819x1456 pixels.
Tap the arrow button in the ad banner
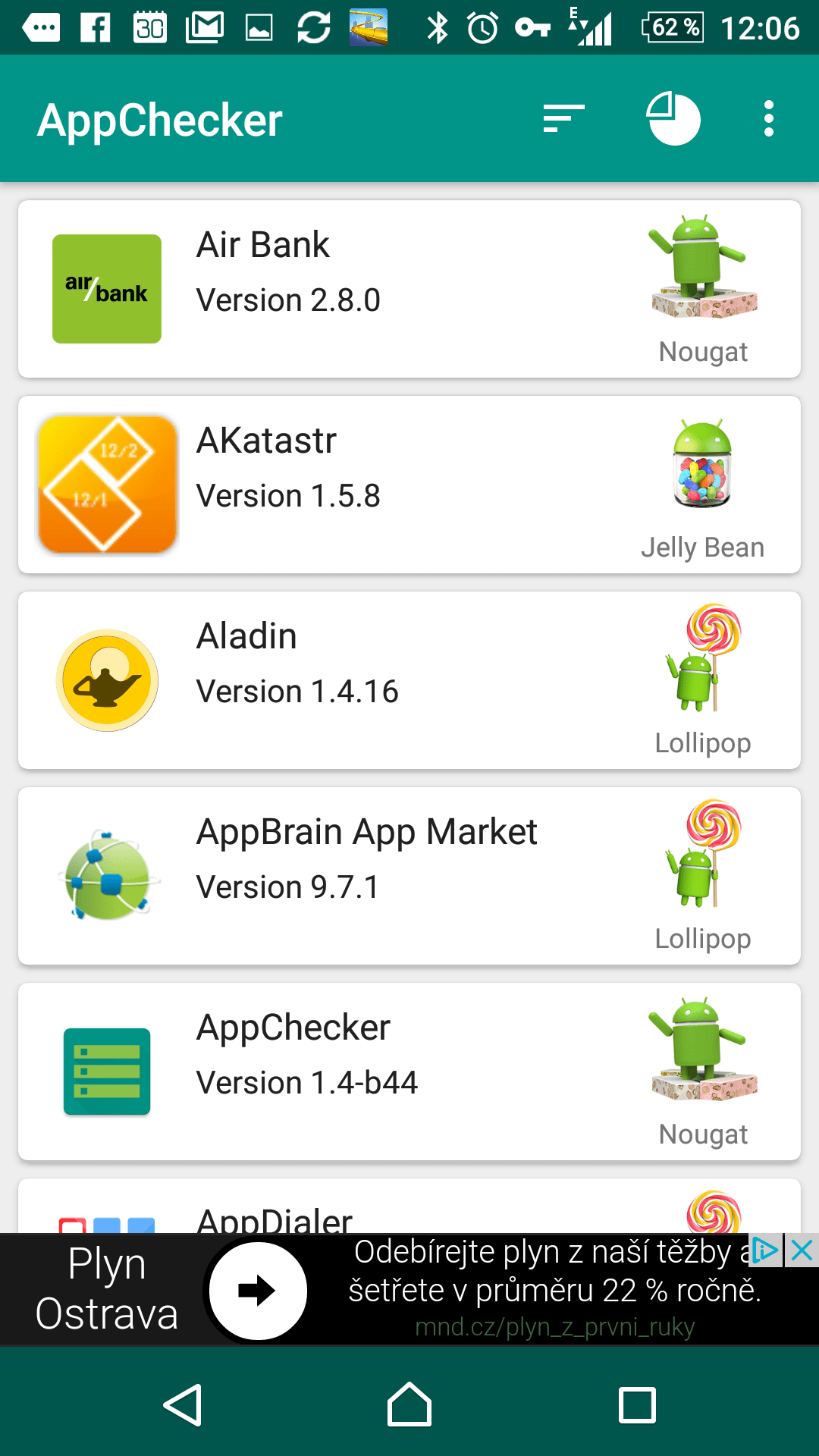[258, 1290]
